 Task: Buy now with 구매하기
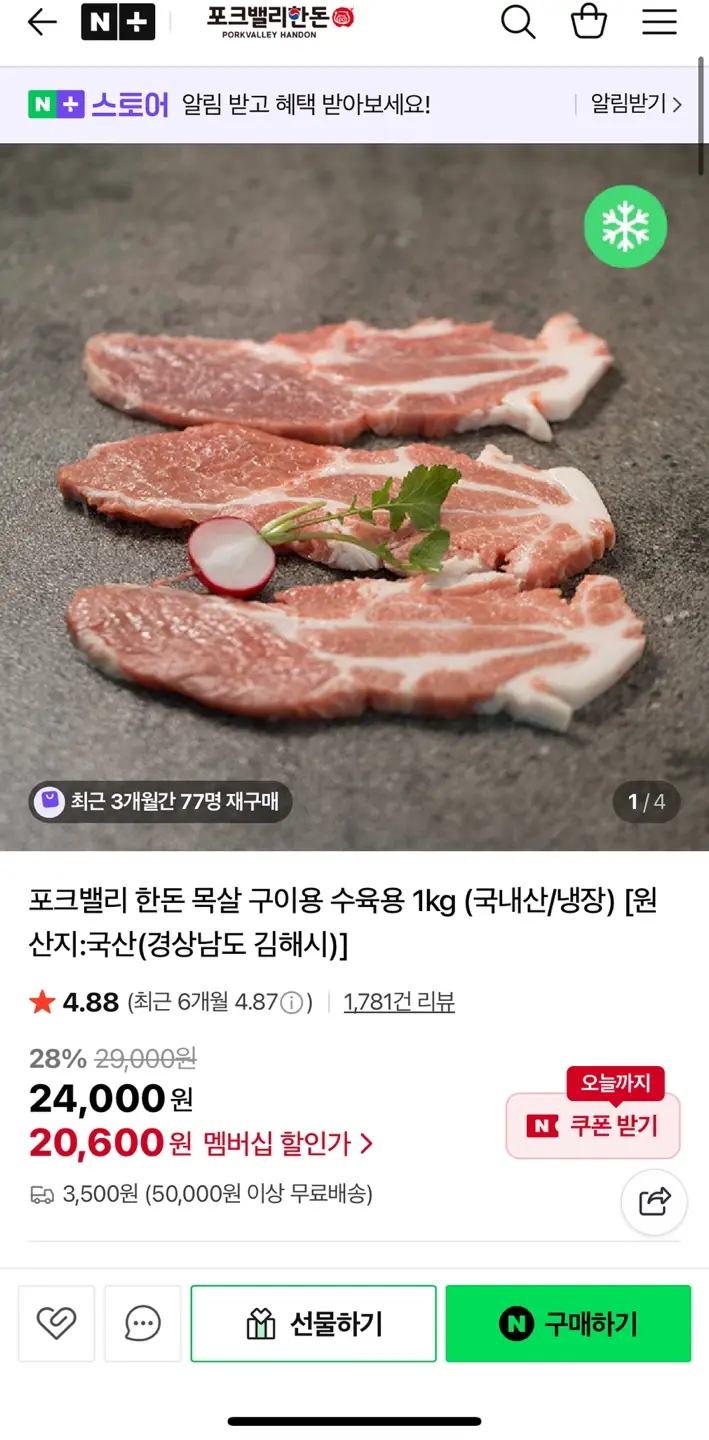(568, 1324)
